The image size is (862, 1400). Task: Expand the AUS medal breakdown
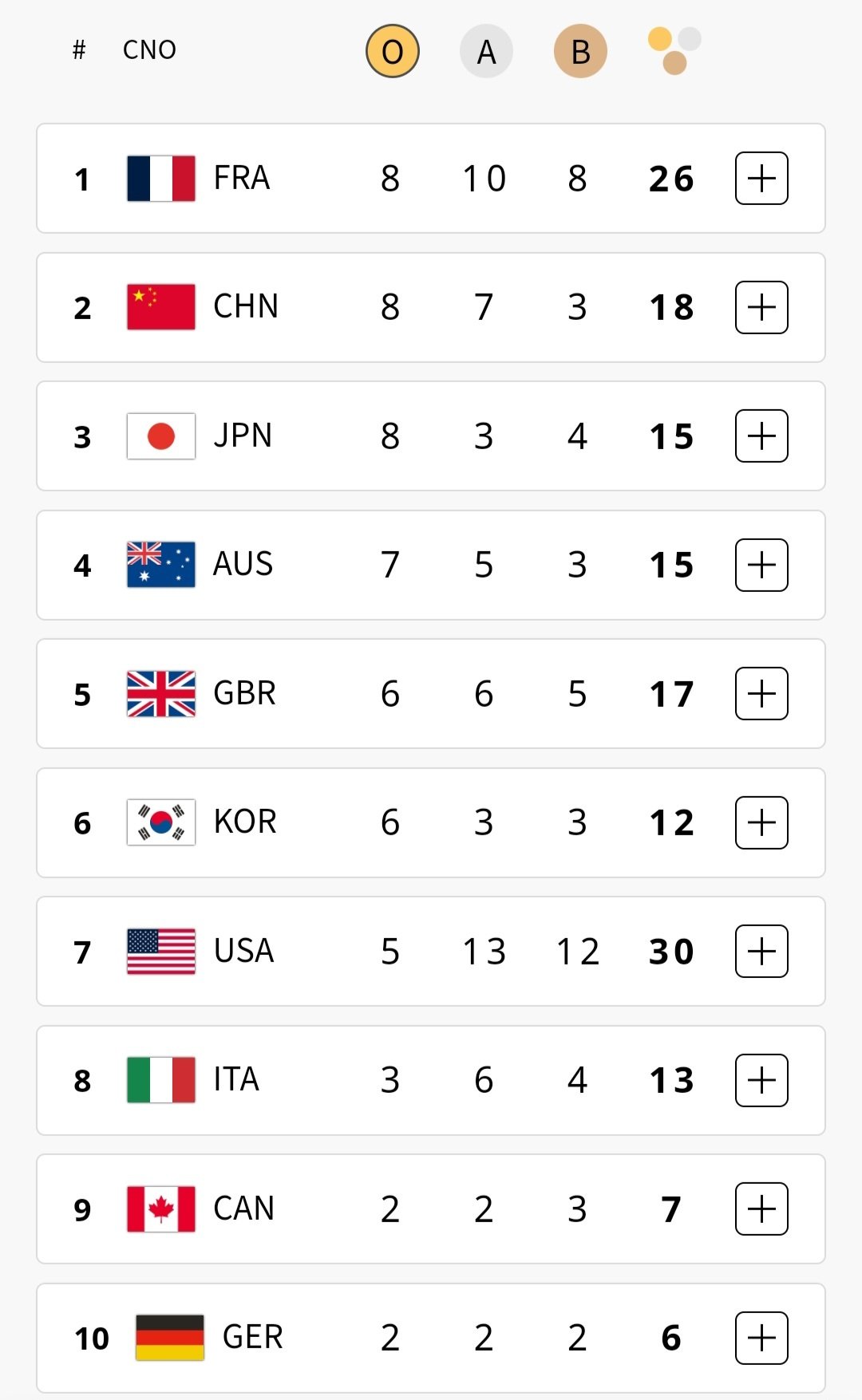[x=761, y=565]
